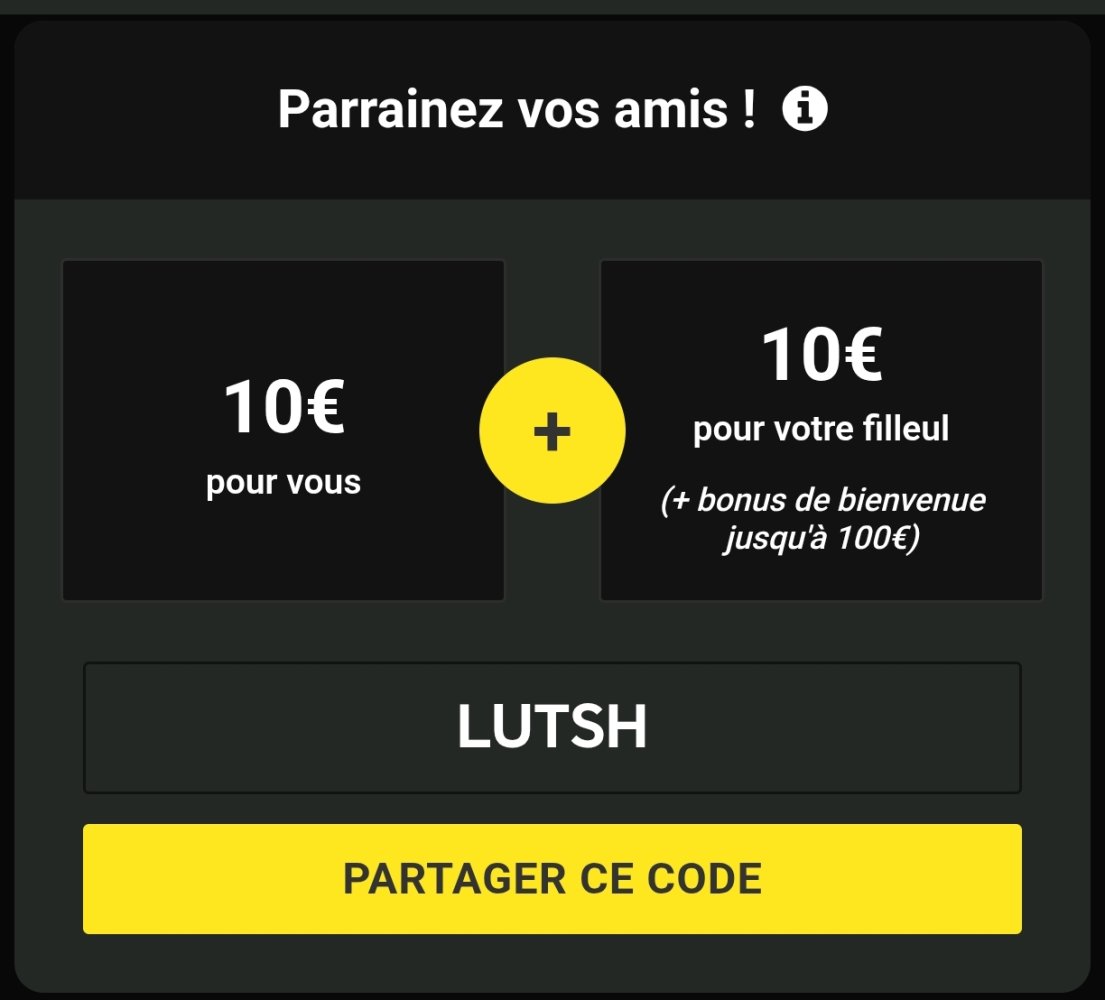Tap the PARTAGER CE CODE button

click(552, 878)
